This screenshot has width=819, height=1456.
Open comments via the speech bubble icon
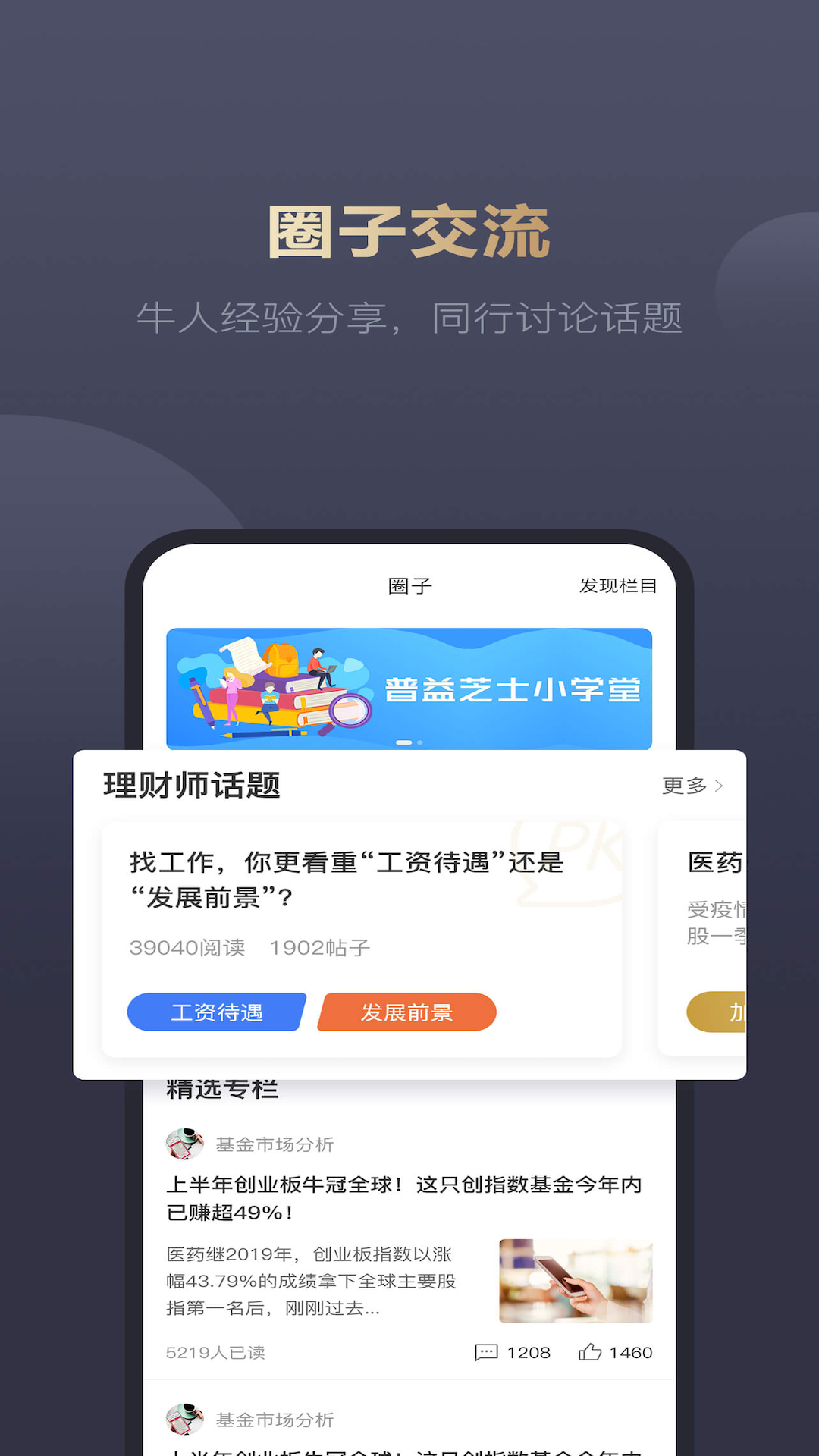click(485, 1353)
